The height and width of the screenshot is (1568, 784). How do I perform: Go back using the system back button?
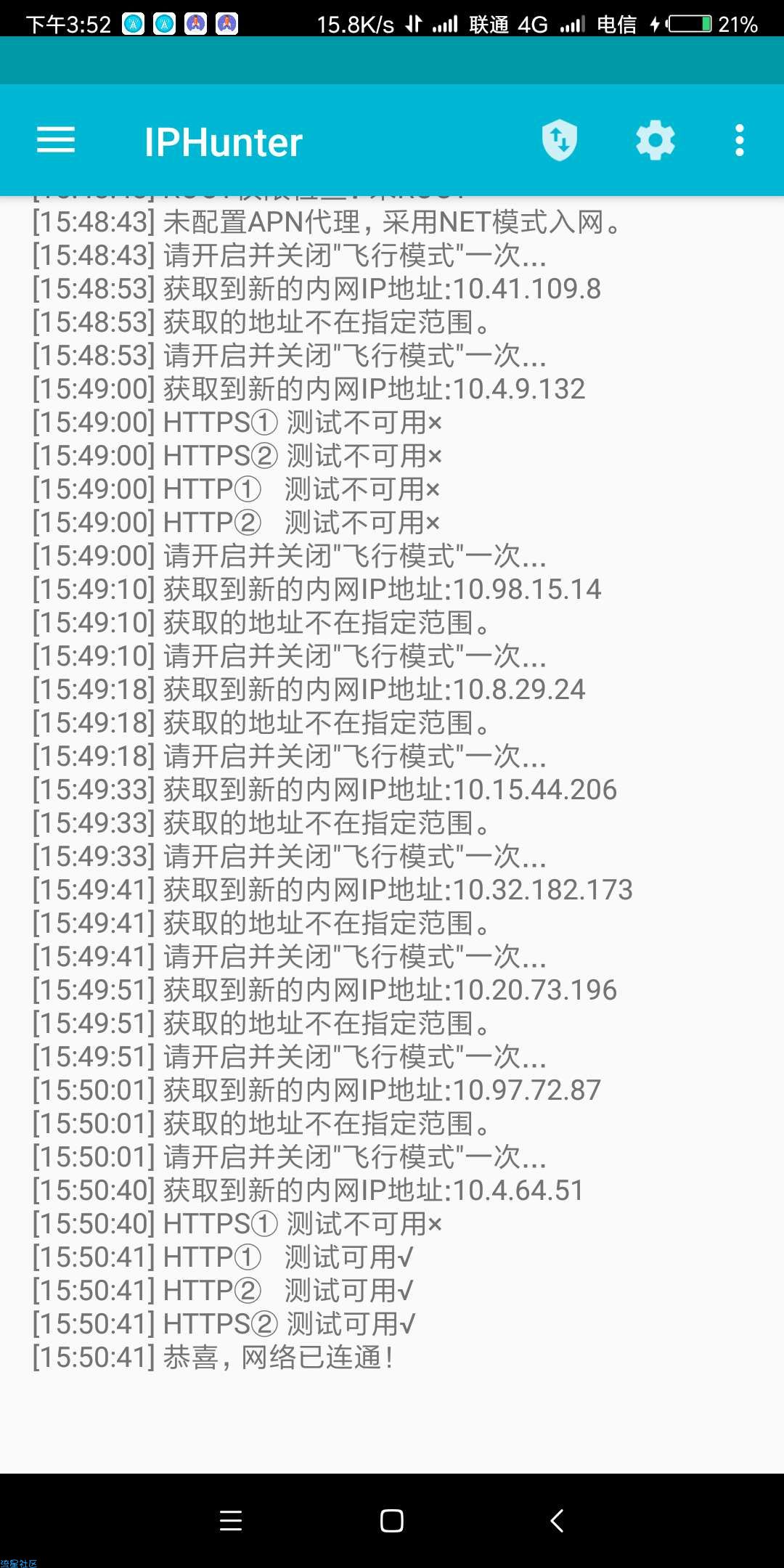tap(557, 1520)
